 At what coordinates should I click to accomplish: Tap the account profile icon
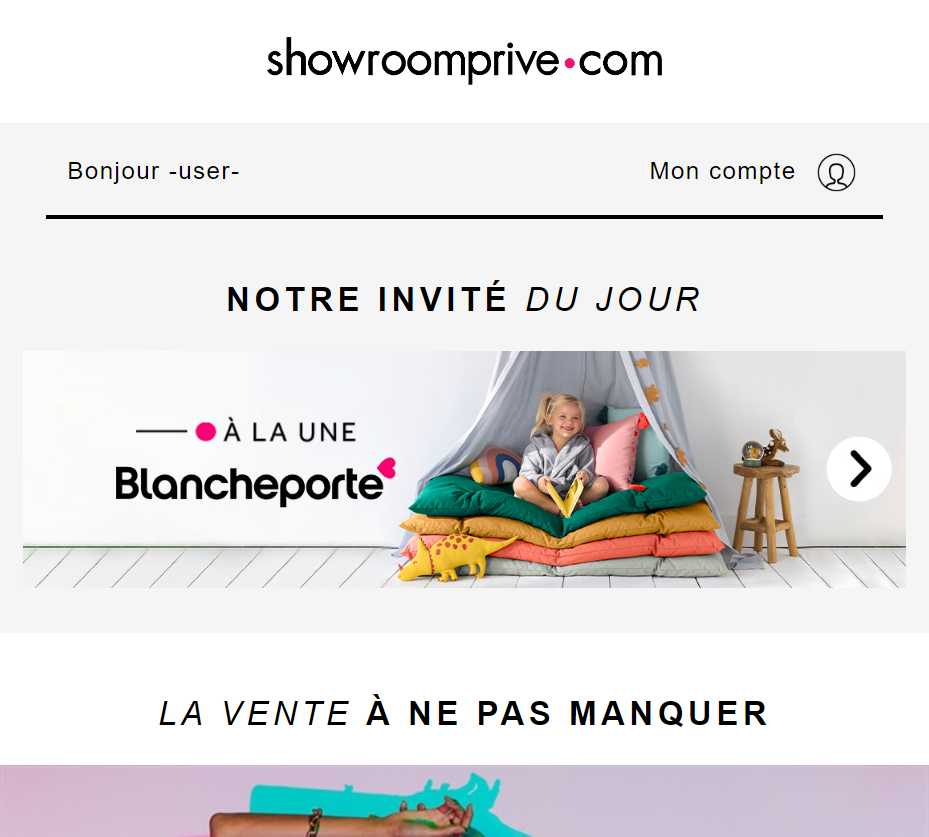pyautogui.click(x=836, y=172)
